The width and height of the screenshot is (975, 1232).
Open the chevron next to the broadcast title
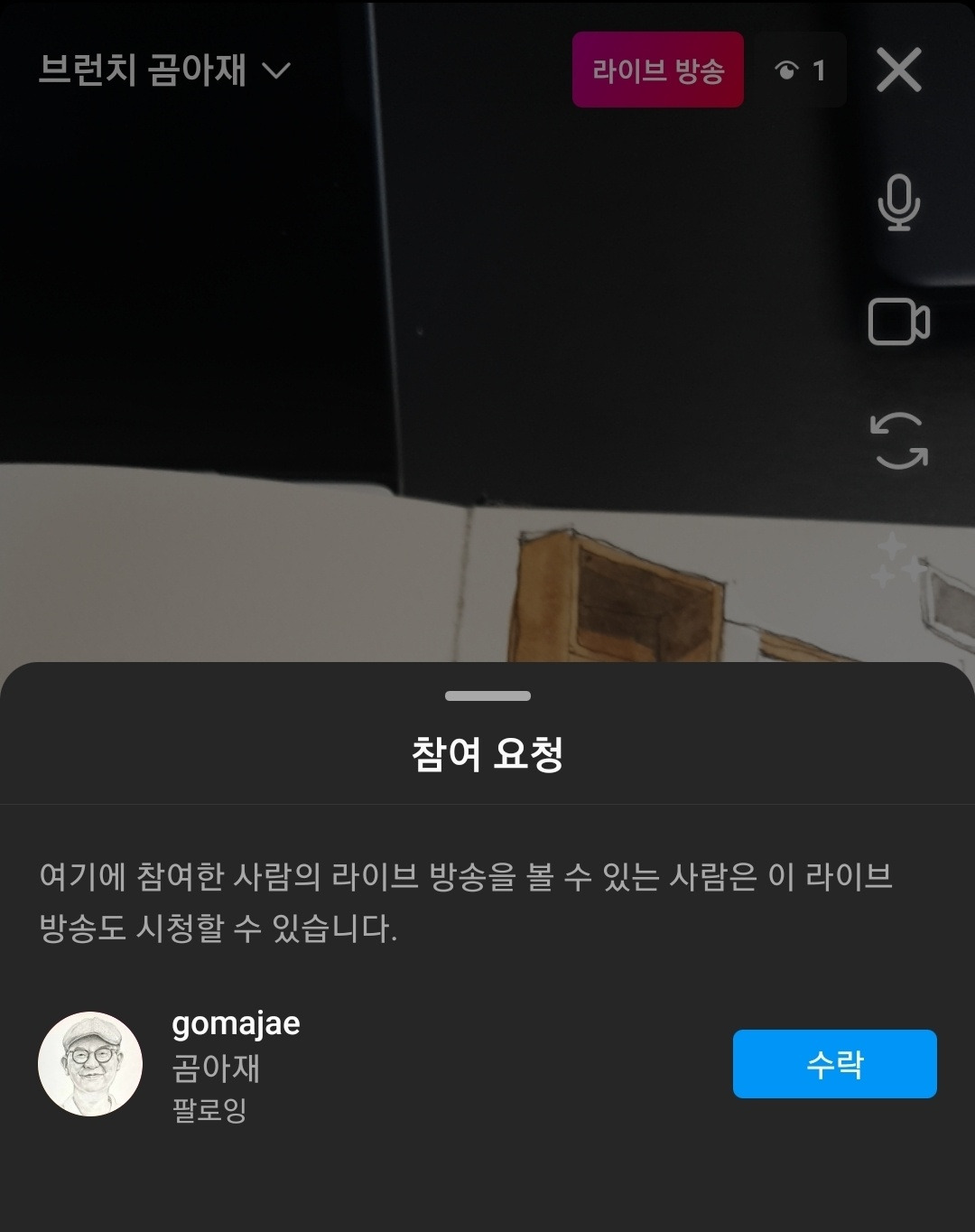pyautogui.click(x=277, y=72)
